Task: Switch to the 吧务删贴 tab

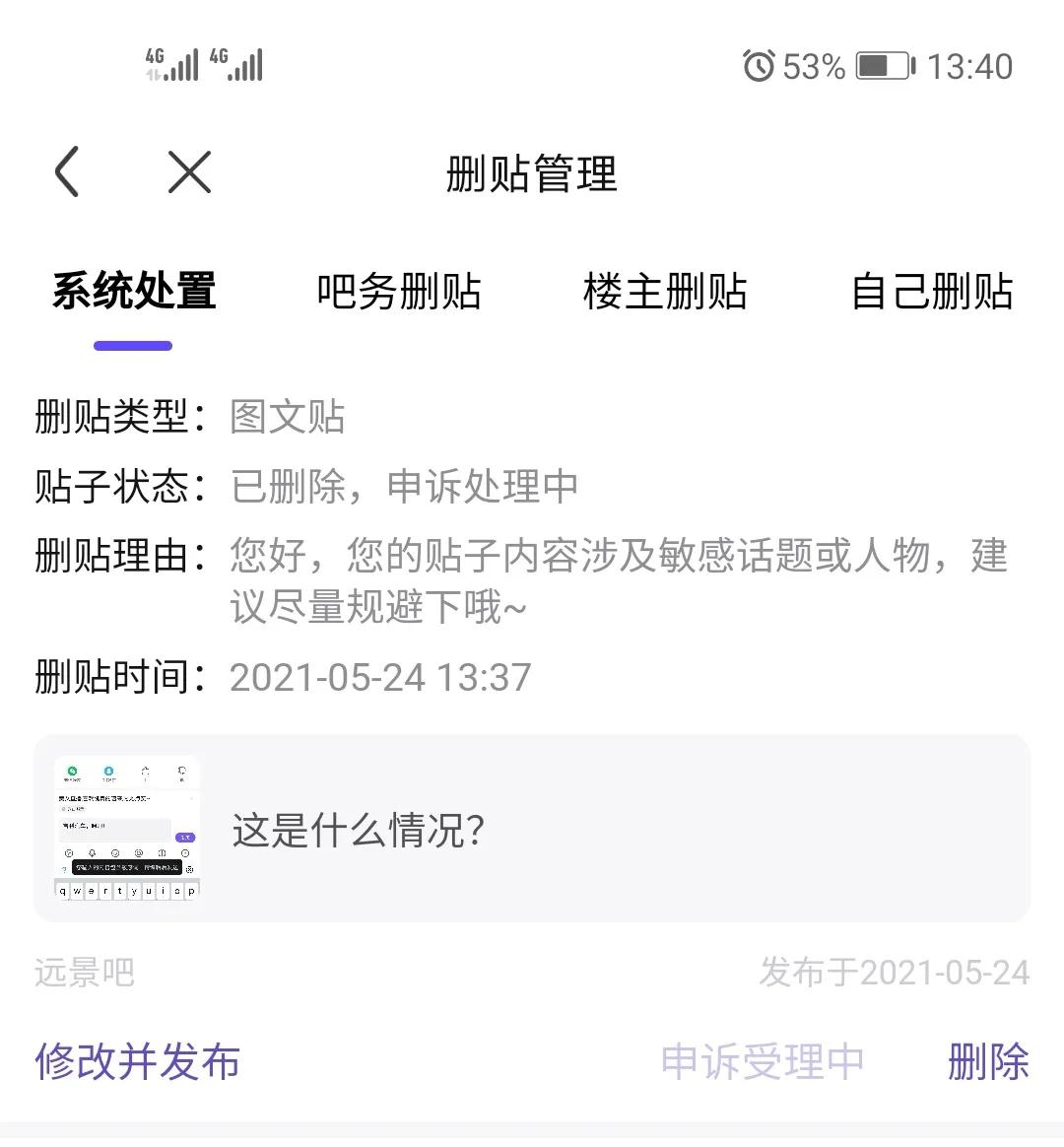Action: click(x=398, y=291)
